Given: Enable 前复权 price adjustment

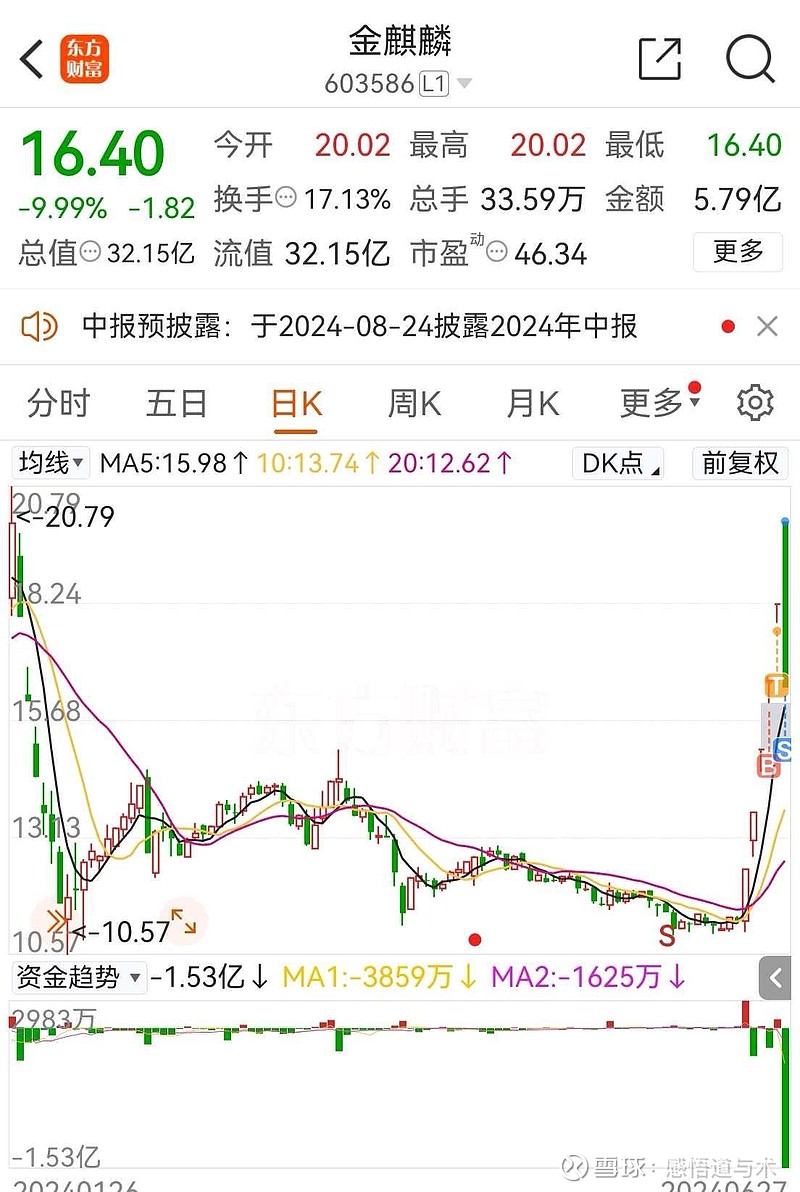Looking at the screenshot, I should (x=739, y=463).
